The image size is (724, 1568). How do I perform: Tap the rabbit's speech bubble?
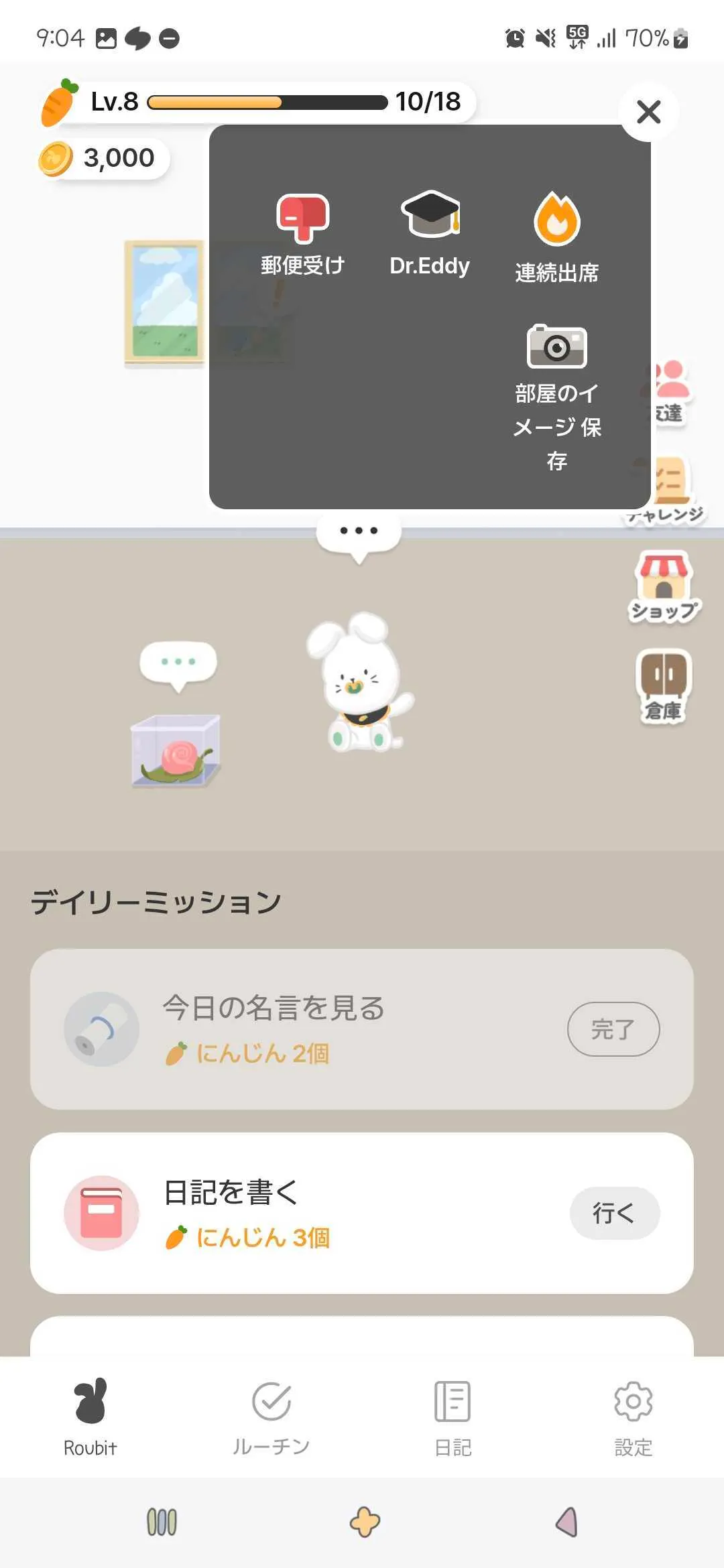(x=359, y=532)
